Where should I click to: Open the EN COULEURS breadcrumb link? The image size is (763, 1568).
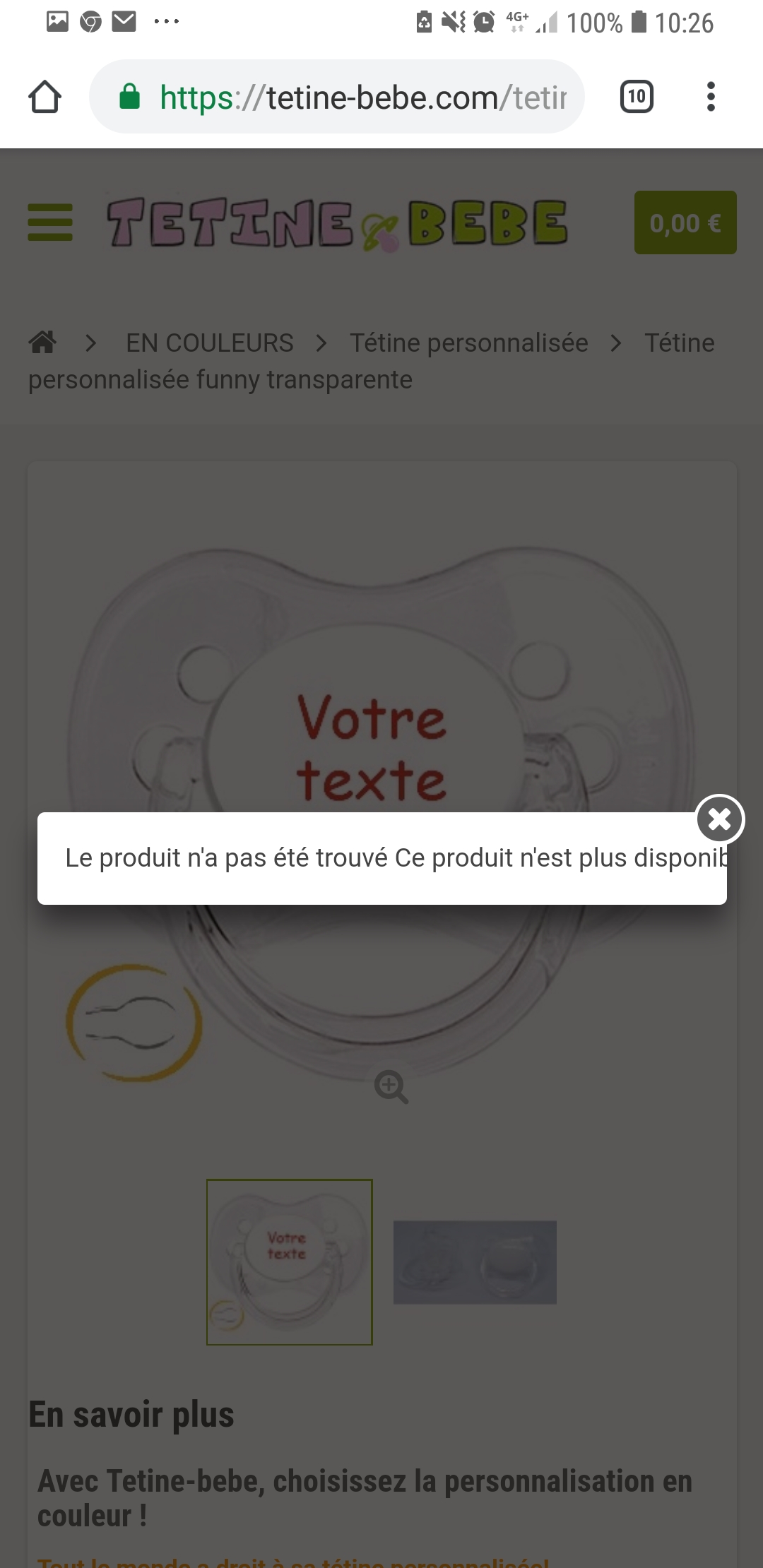click(x=209, y=343)
